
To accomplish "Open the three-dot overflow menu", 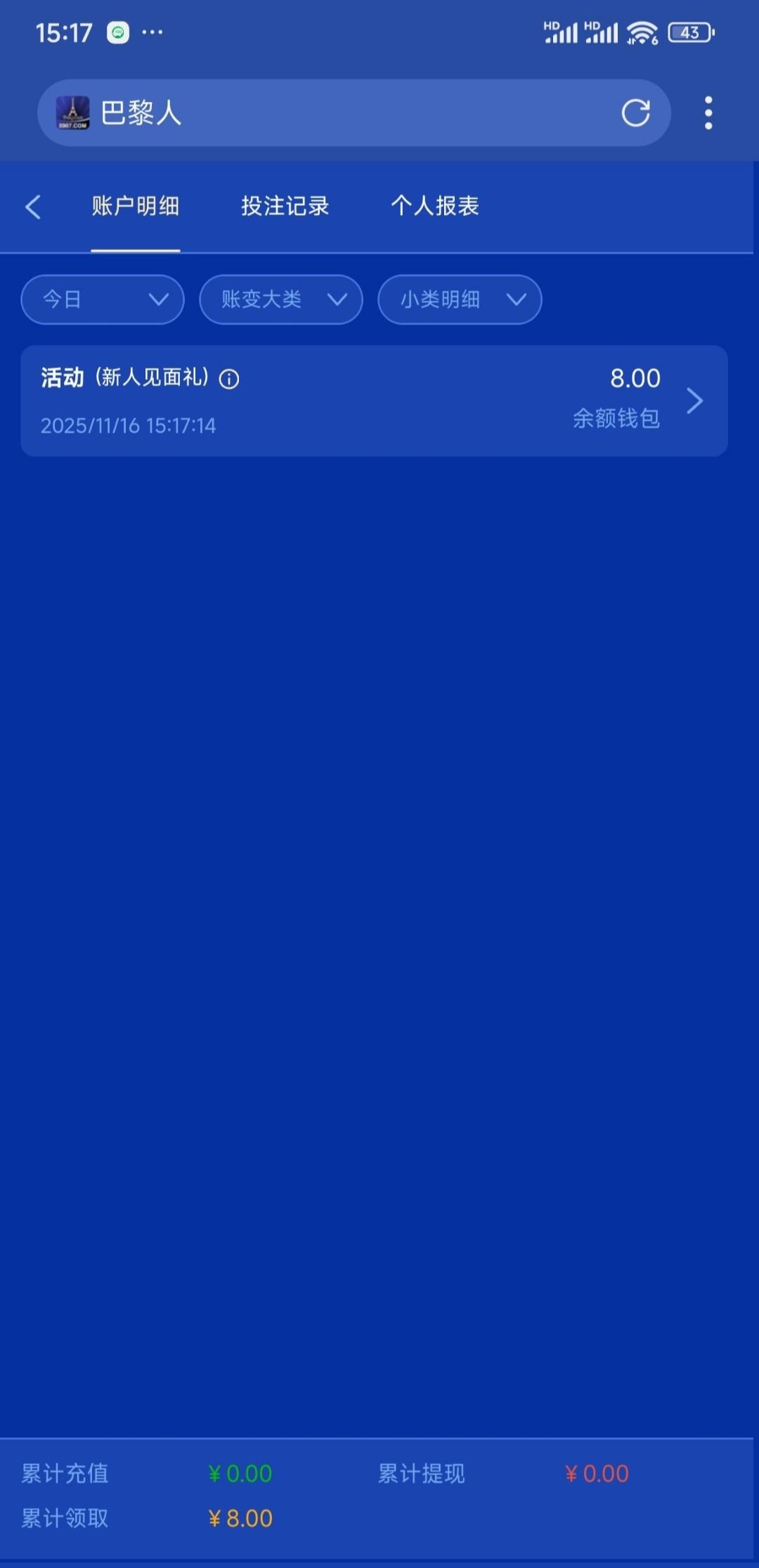I will pyautogui.click(x=708, y=113).
